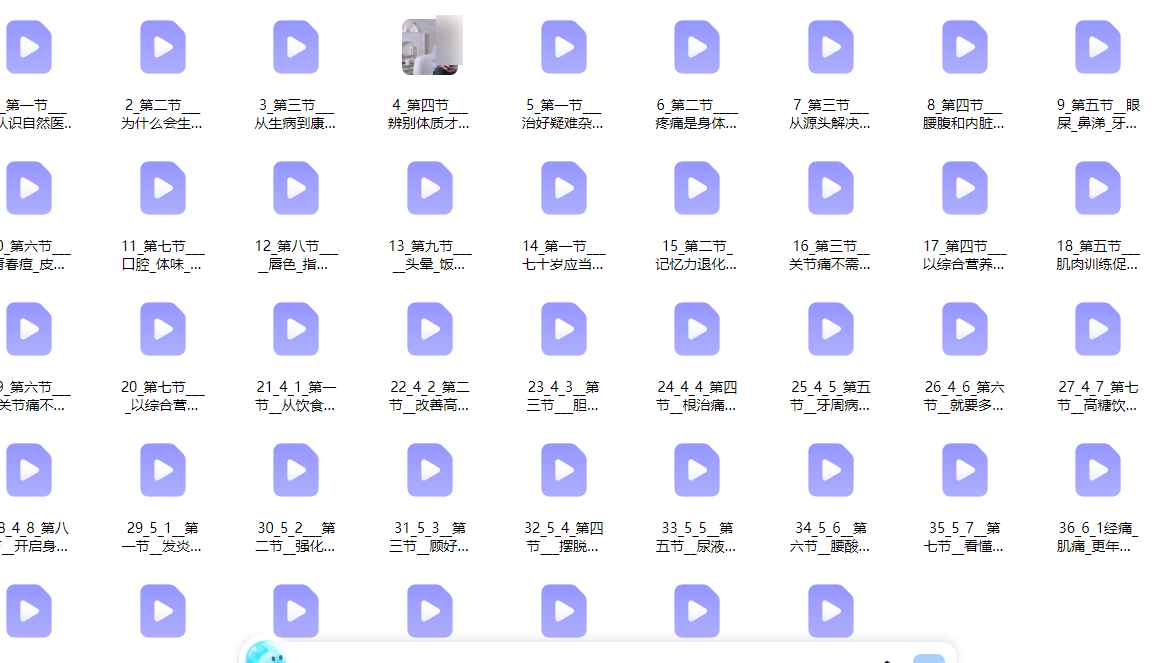Open video file 3_第三节 从生病到康
Screen dimensions: 1166x663
tap(296, 47)
